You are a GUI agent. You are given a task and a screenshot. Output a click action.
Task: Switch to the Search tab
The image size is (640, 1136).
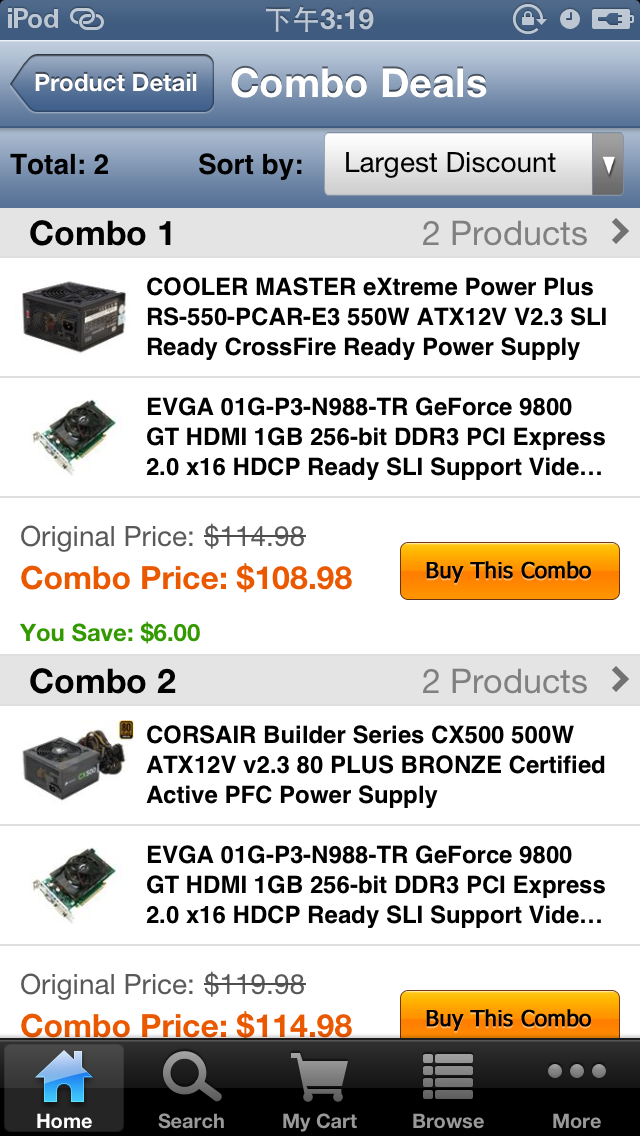191,1090
